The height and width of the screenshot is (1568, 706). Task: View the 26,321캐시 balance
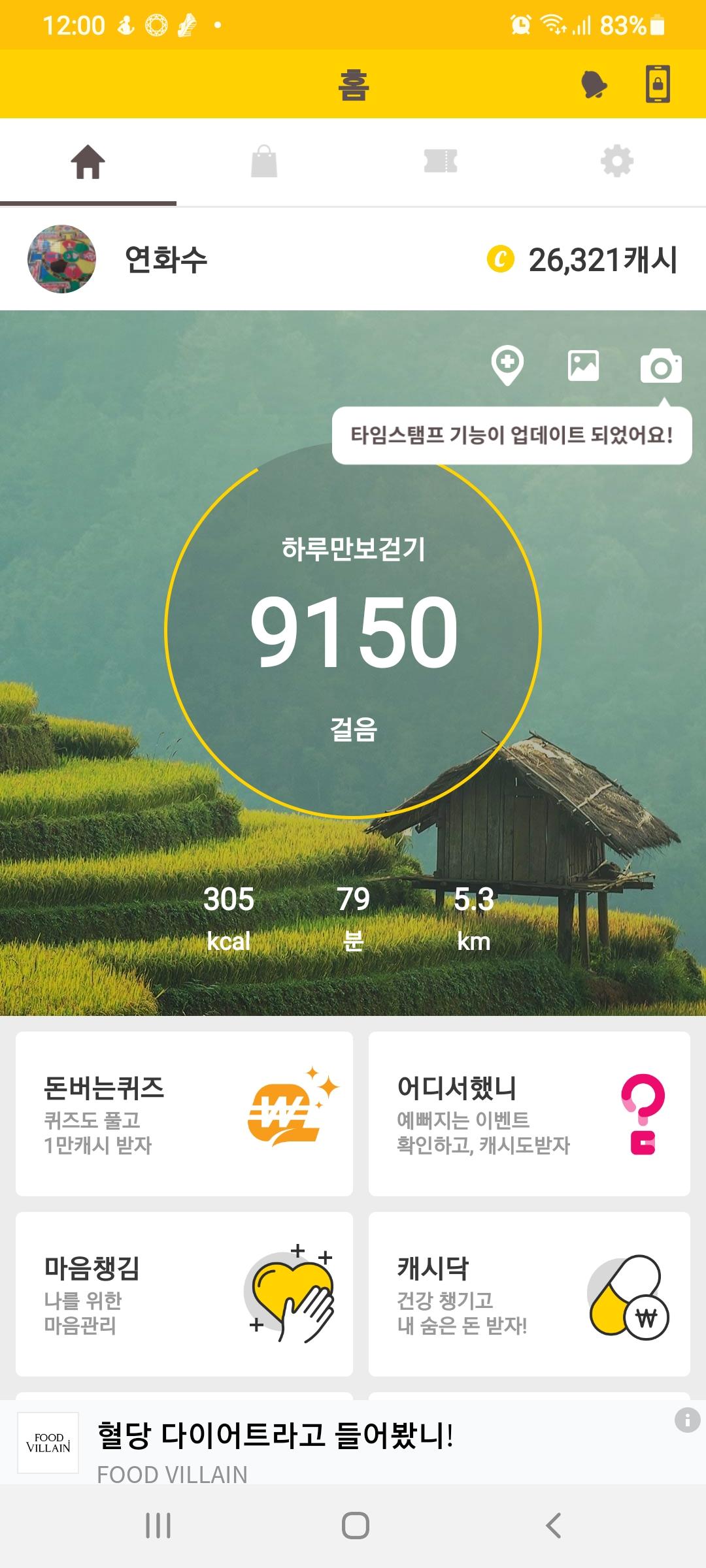point(582,259)
